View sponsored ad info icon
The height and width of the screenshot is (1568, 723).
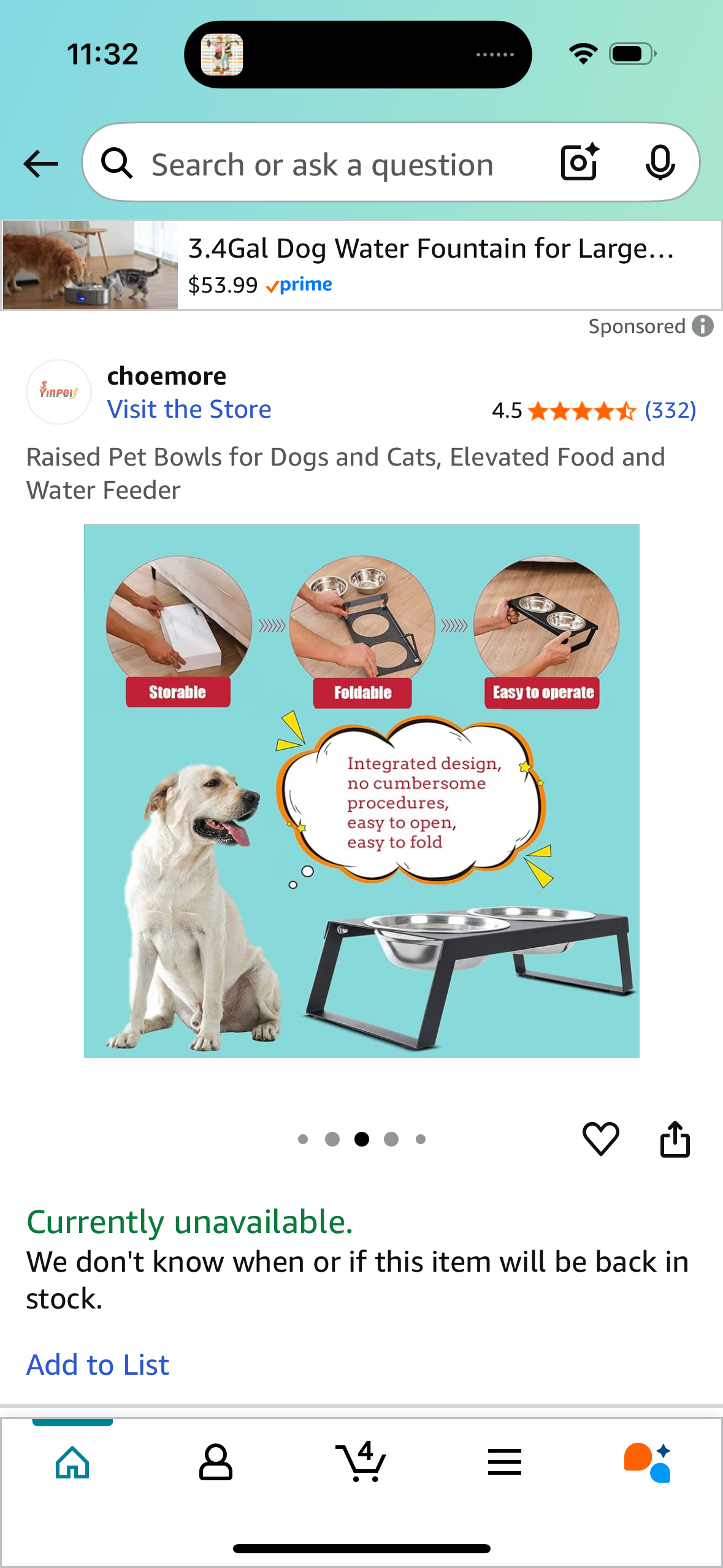click(x=703, y=326)
